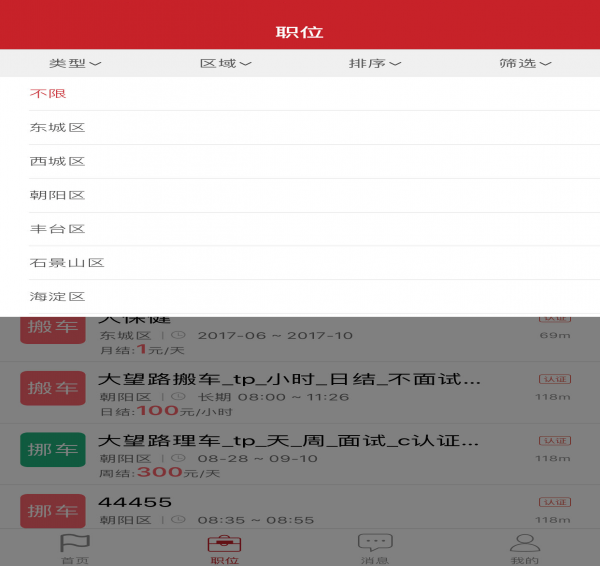The height and width of the screenshot is (566, 600).
Task: Pick 丰台区 from the region list
Action: 57,229
